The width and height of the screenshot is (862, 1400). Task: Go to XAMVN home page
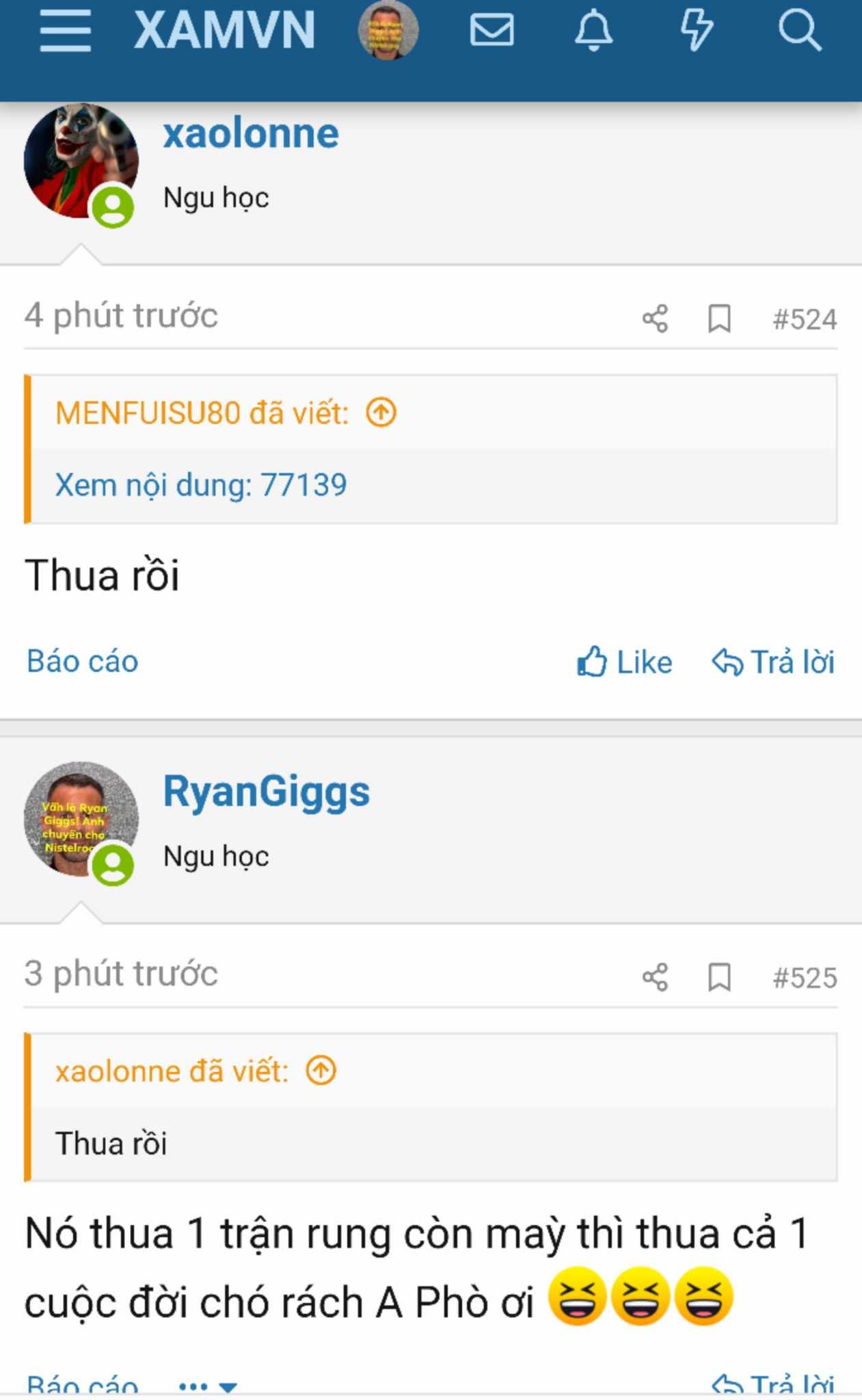click(x=224, y=31)
